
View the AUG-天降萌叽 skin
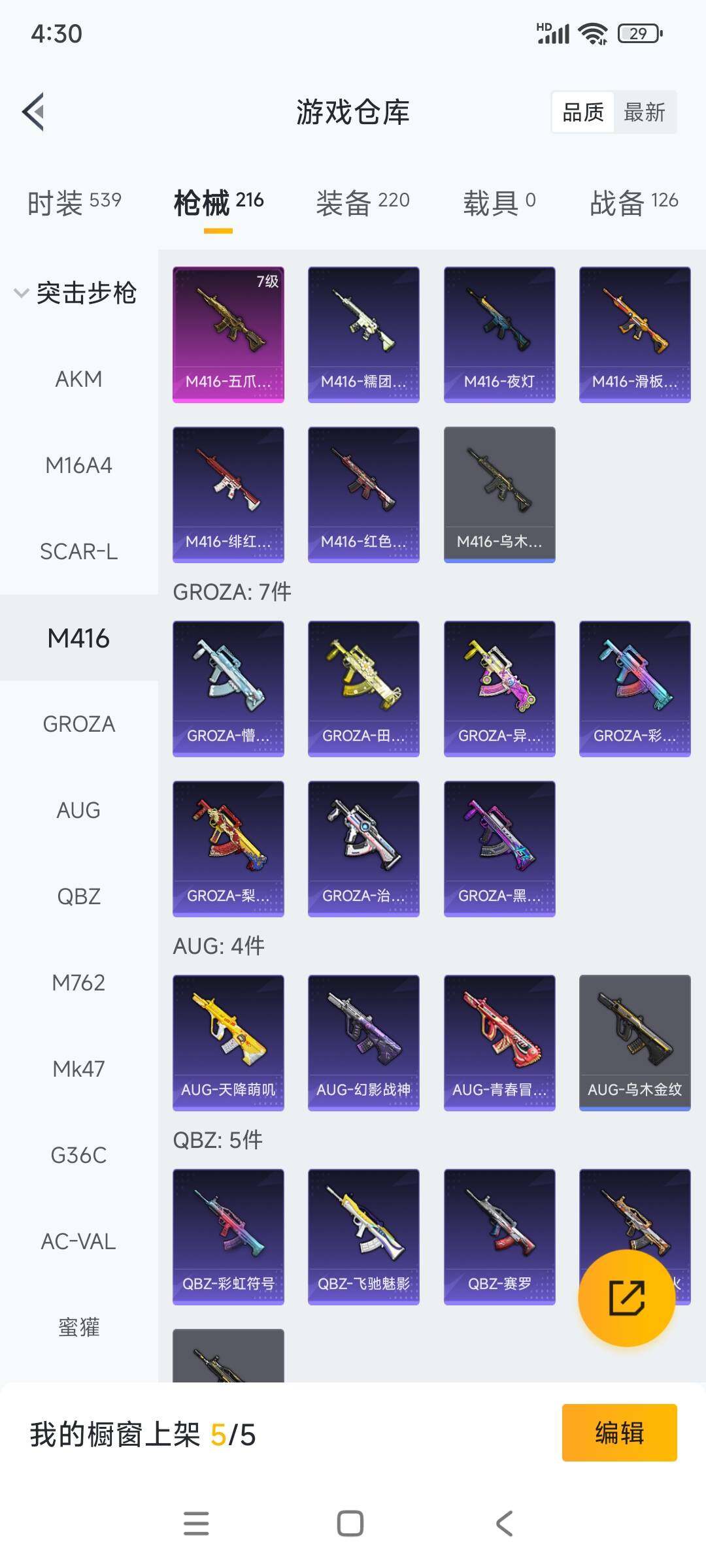click(228, 1043)
